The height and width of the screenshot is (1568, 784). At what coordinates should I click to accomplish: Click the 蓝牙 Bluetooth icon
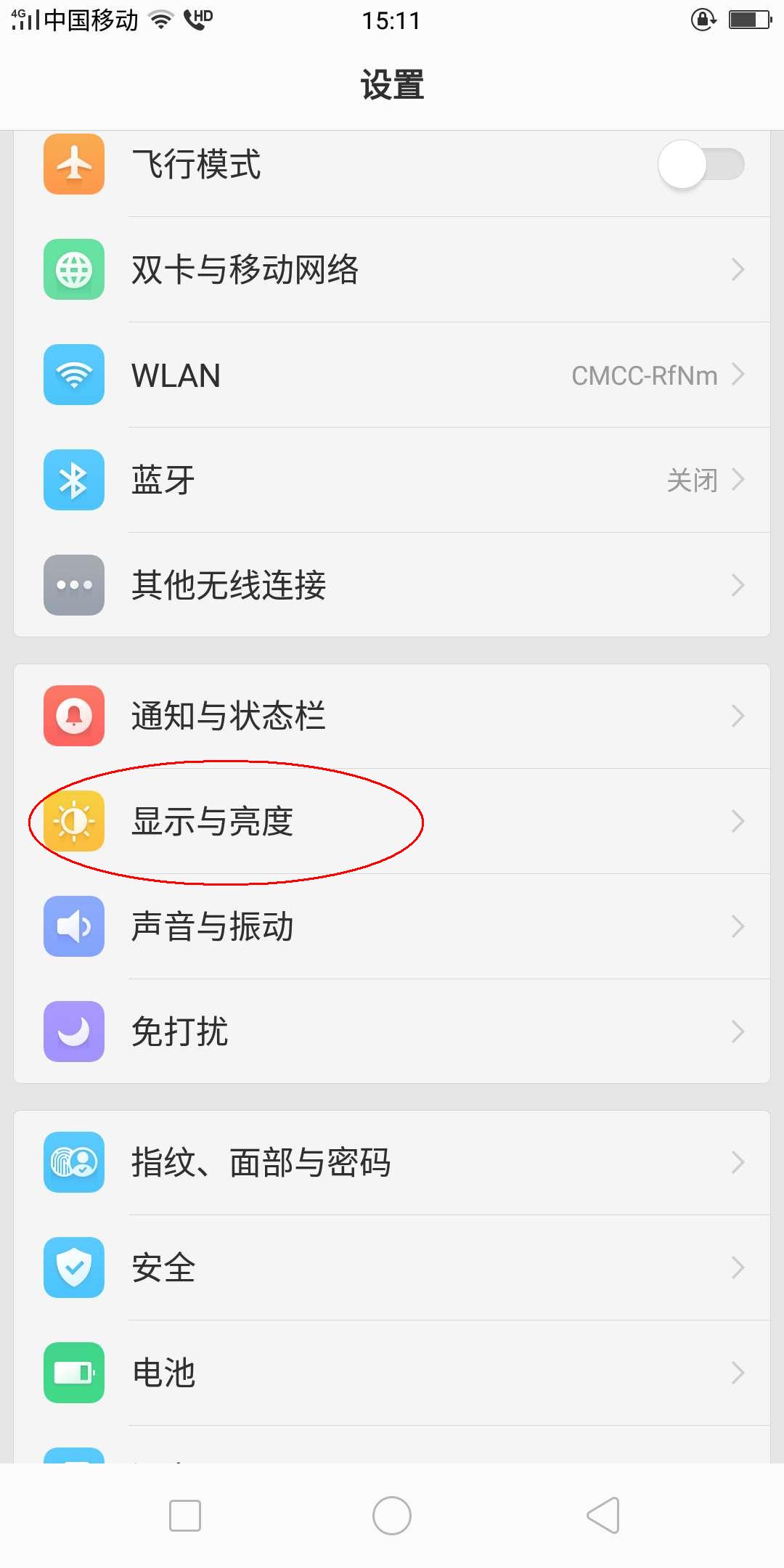pos(73,480)
